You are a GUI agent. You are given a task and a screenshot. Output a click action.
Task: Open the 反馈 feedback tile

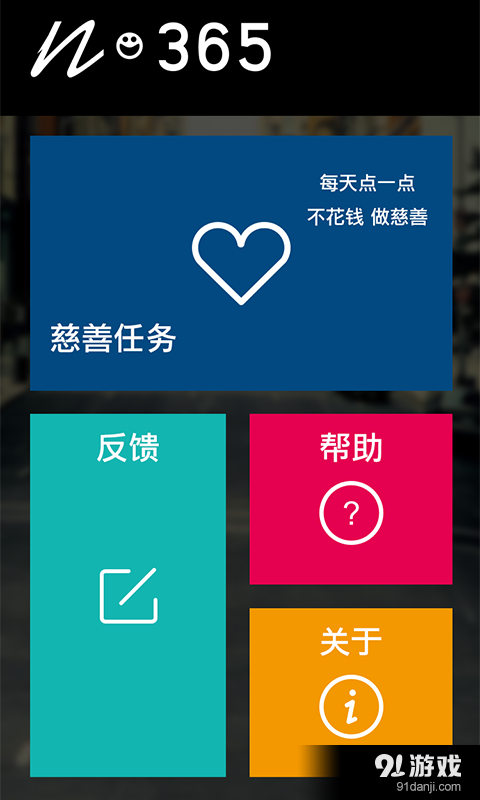pyautogui.click(x=128, y=595)
